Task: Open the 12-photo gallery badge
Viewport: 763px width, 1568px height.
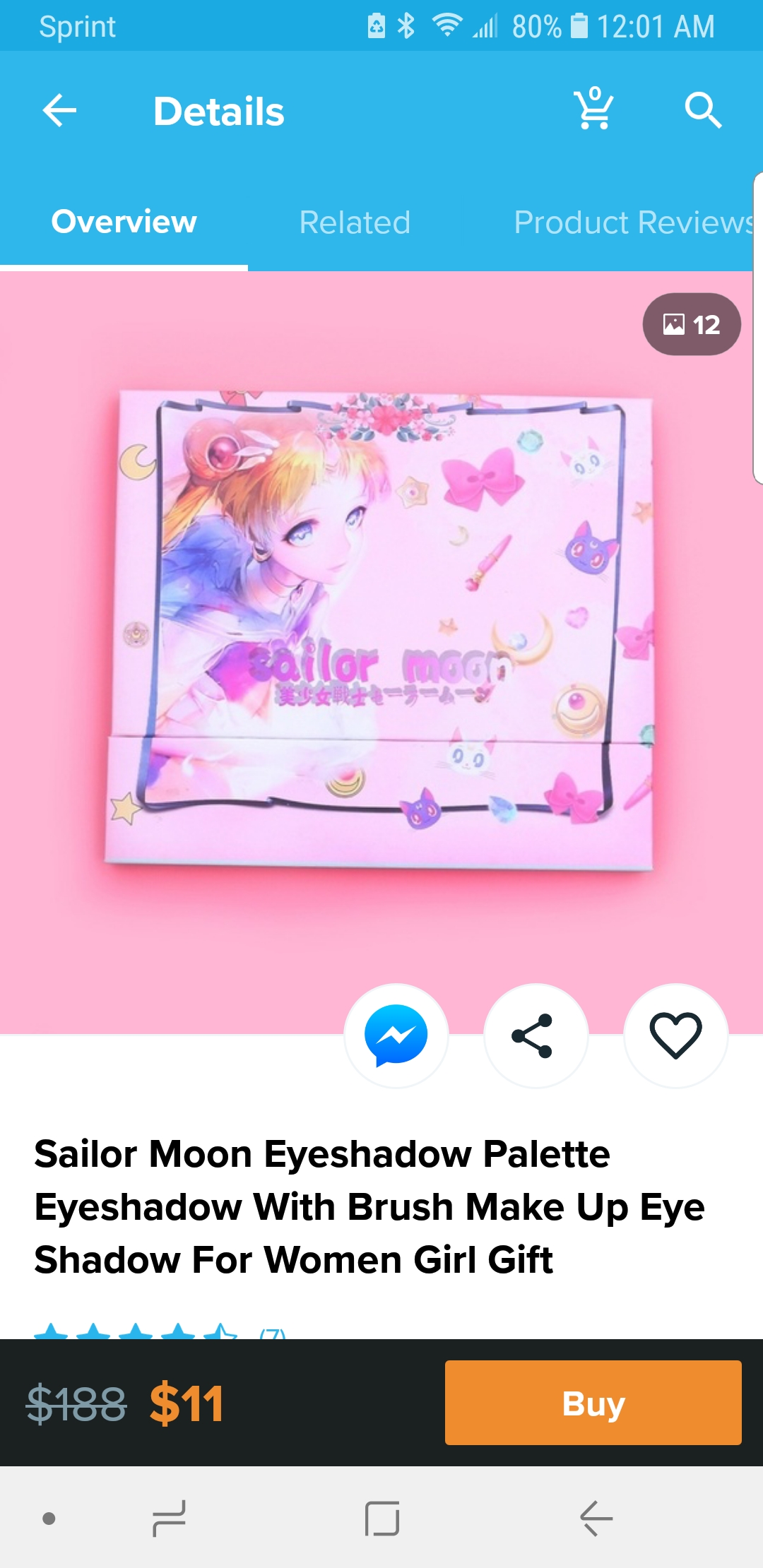Action: pyautogui.click(x=692, y=324)
